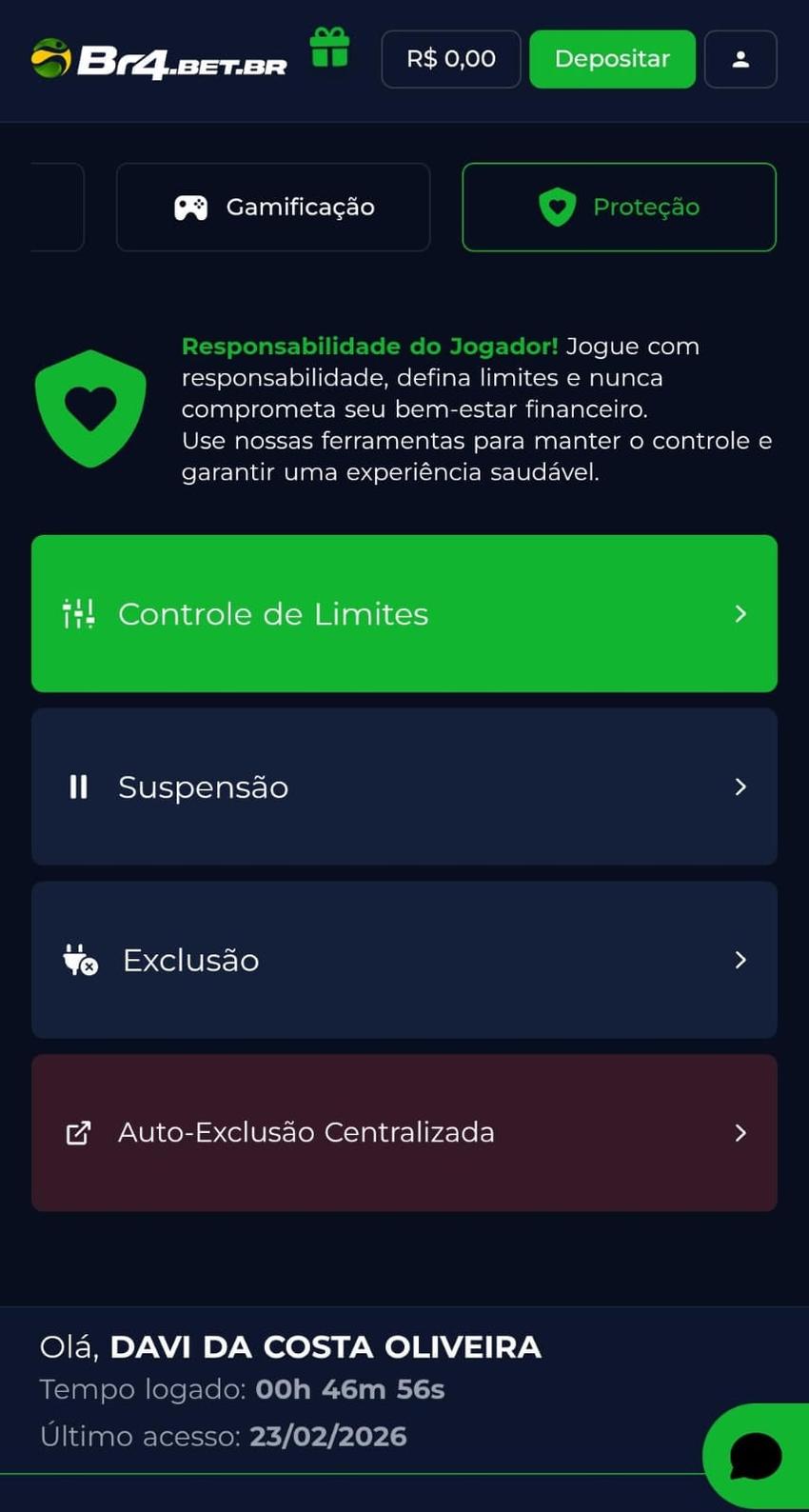Switch to the Gamificação tab

pos(273,207)
